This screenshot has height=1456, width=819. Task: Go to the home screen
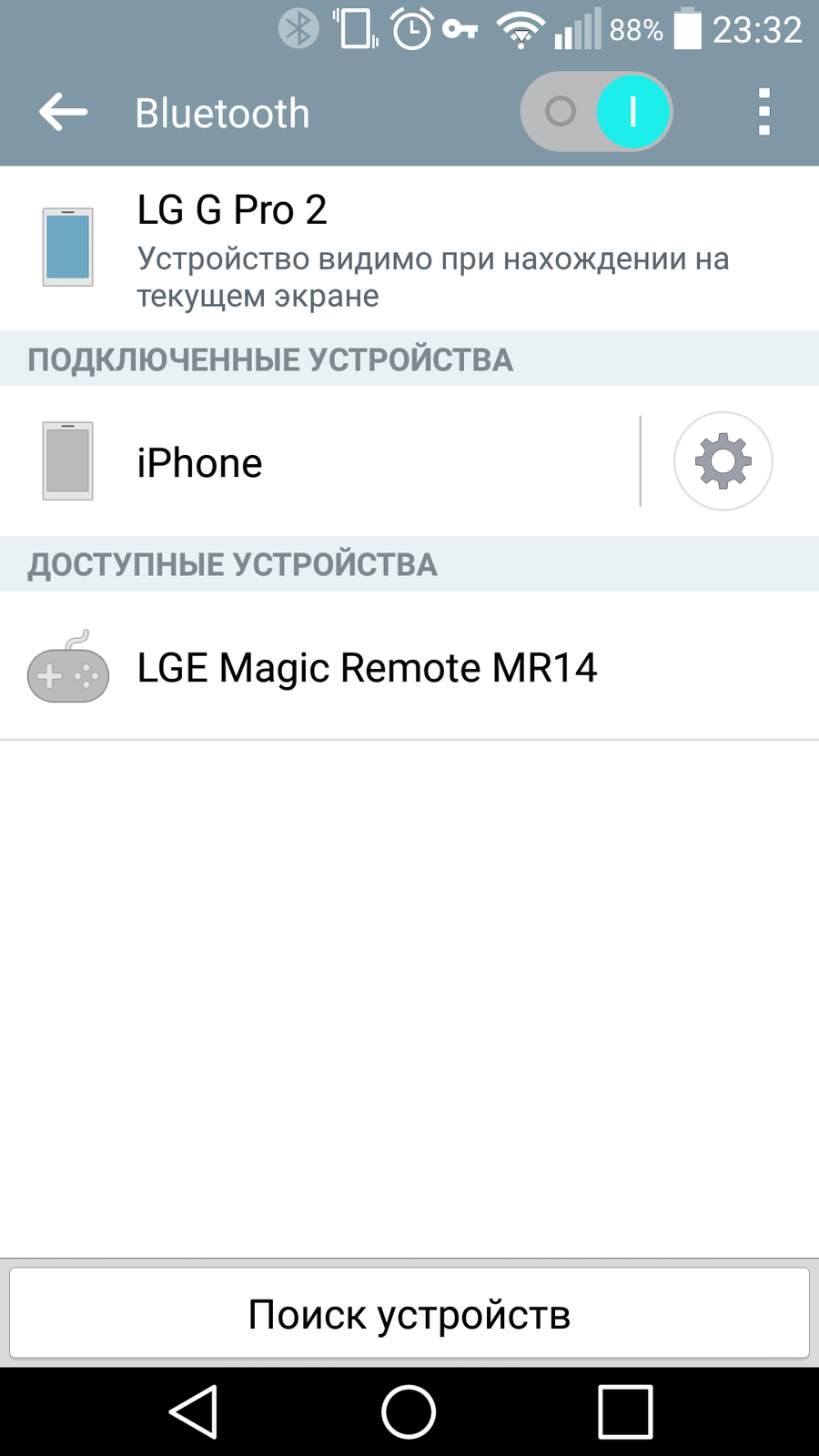click(409, 1412)
